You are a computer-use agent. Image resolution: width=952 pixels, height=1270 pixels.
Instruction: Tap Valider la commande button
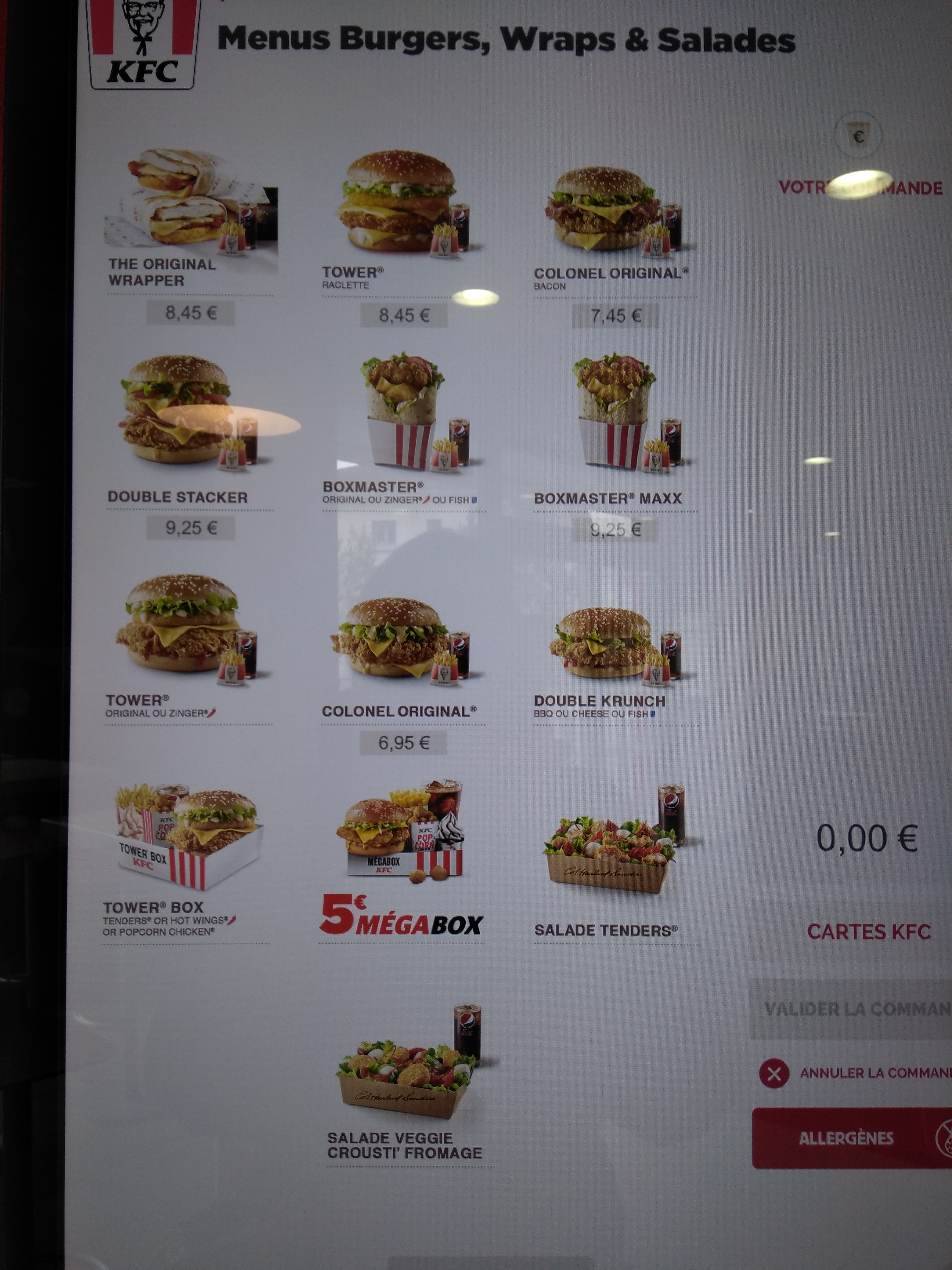(850, 1009)
